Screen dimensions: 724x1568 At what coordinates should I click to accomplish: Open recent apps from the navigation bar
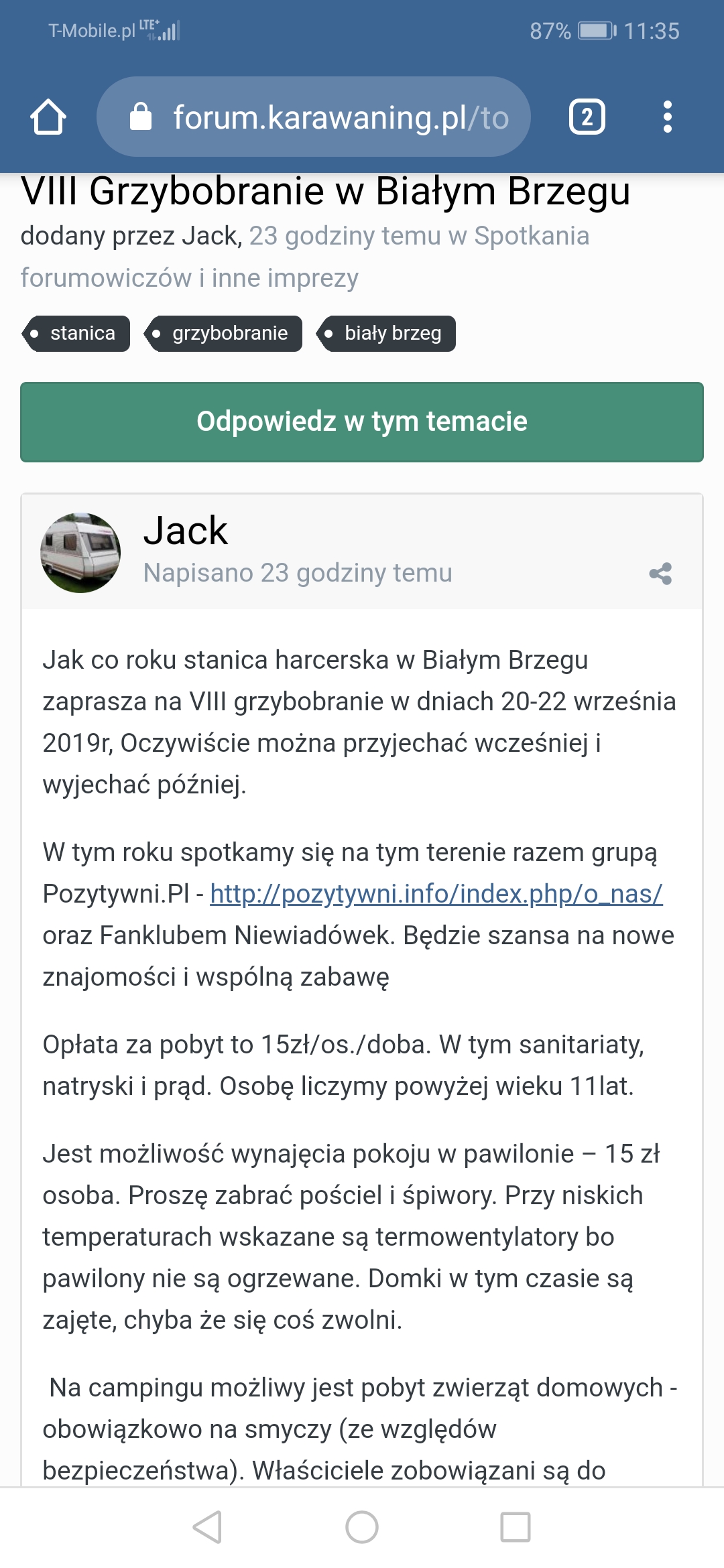[515, 1527]
